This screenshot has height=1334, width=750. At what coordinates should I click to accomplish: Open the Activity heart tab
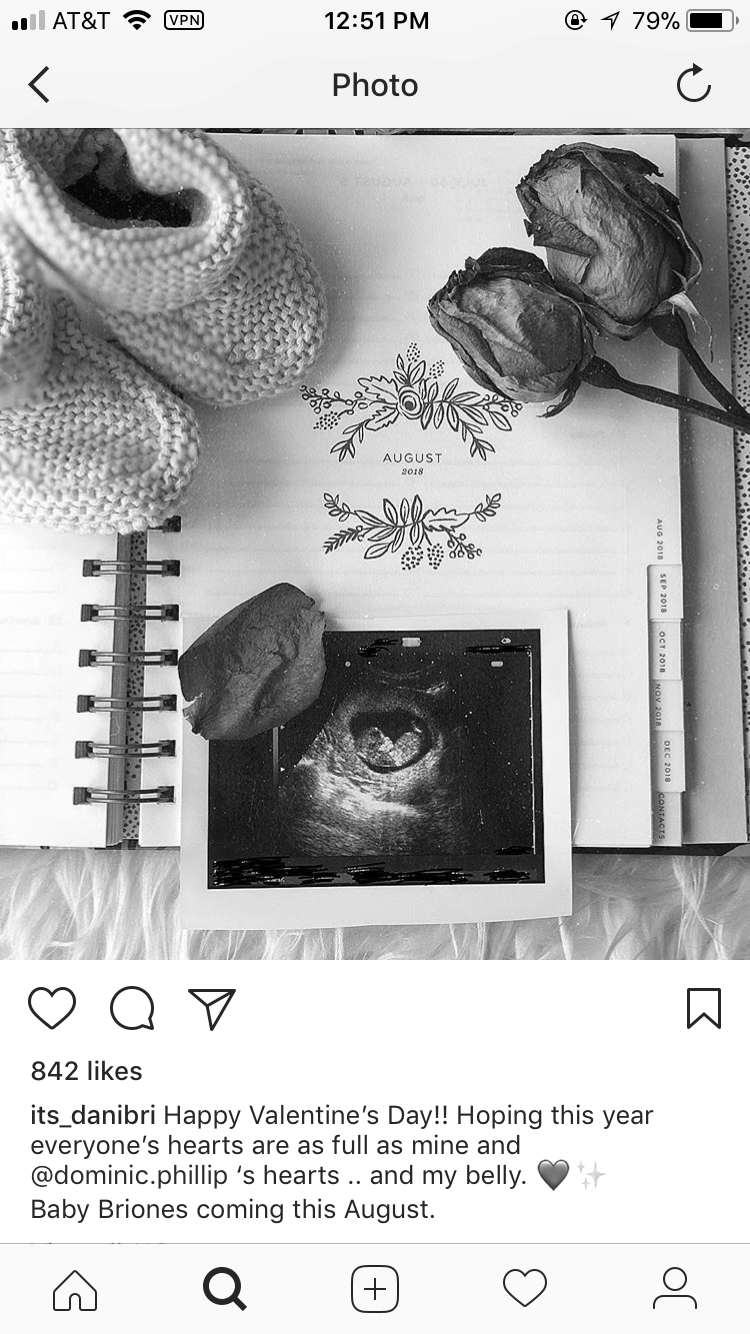coord(525,1288)
